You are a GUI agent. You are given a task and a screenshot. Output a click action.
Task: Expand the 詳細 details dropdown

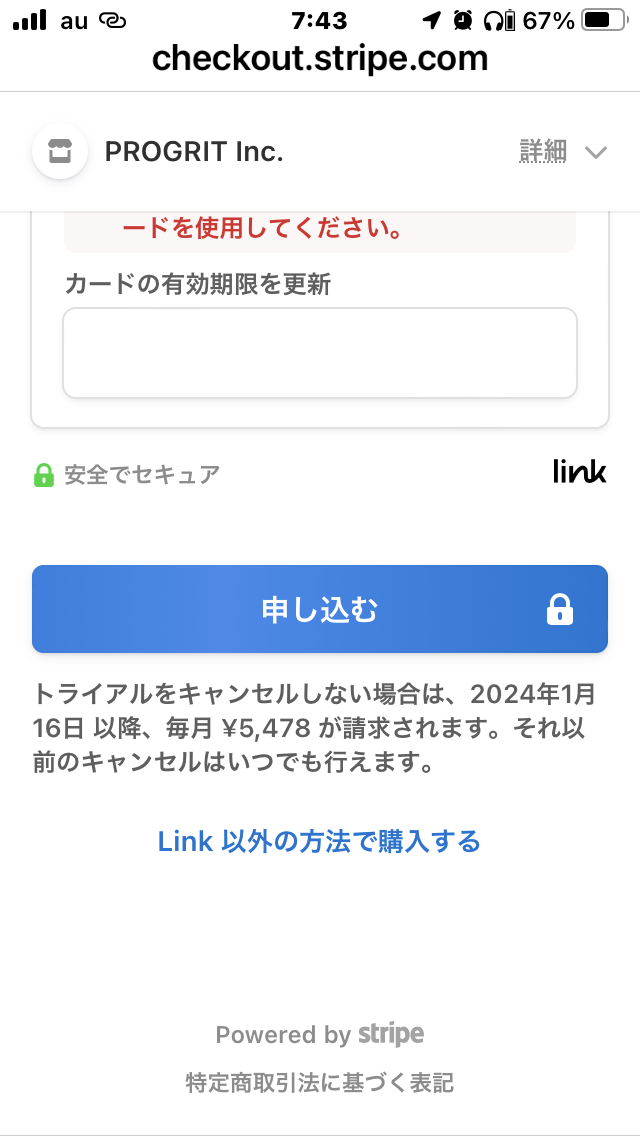pyautogui.click(x=563, y=152)
